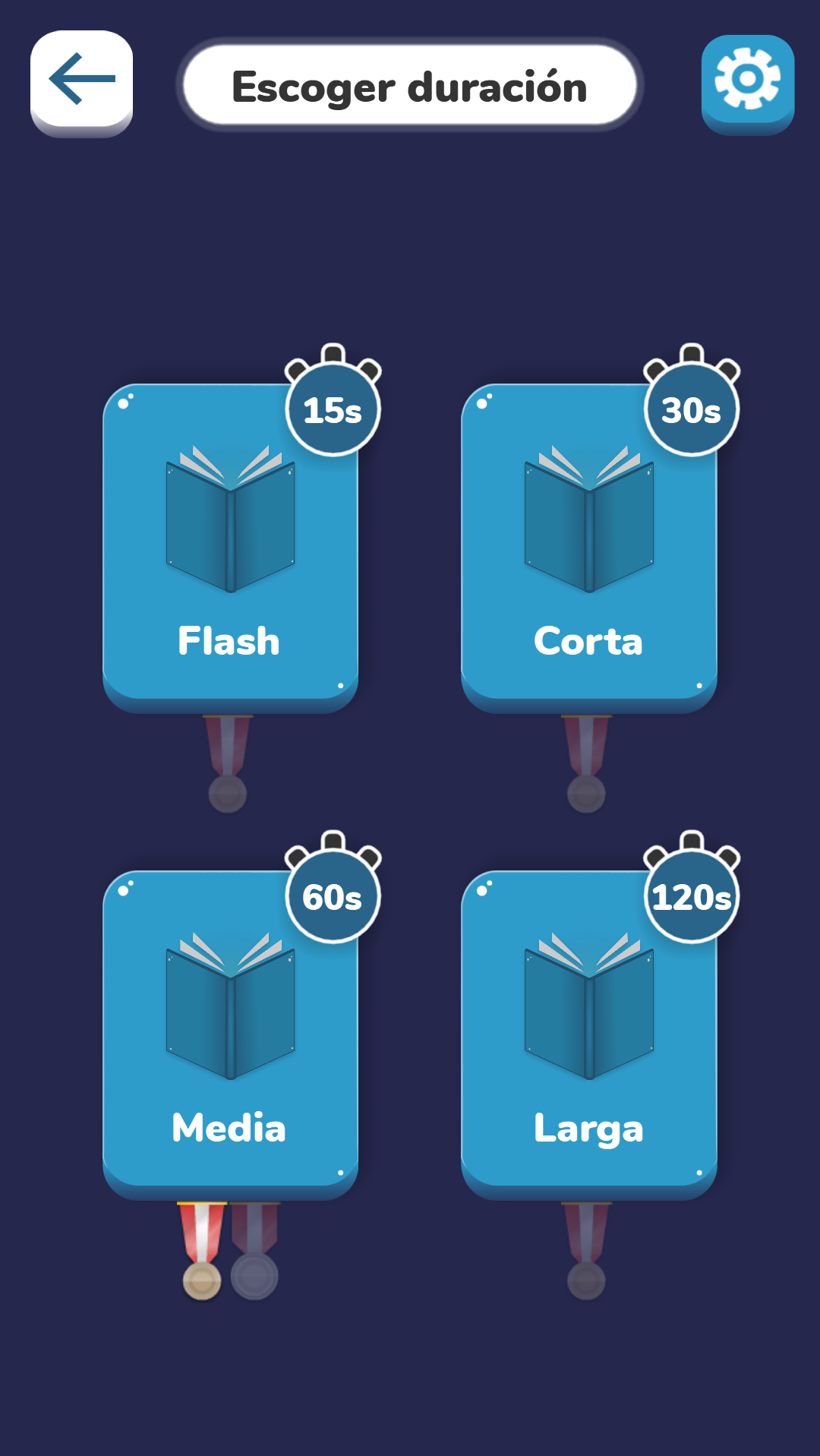This screenshot has height=1456, width=820.
Task: Select the Flash 15s duration
Action: pyautogui.click(x=230, y=547)
